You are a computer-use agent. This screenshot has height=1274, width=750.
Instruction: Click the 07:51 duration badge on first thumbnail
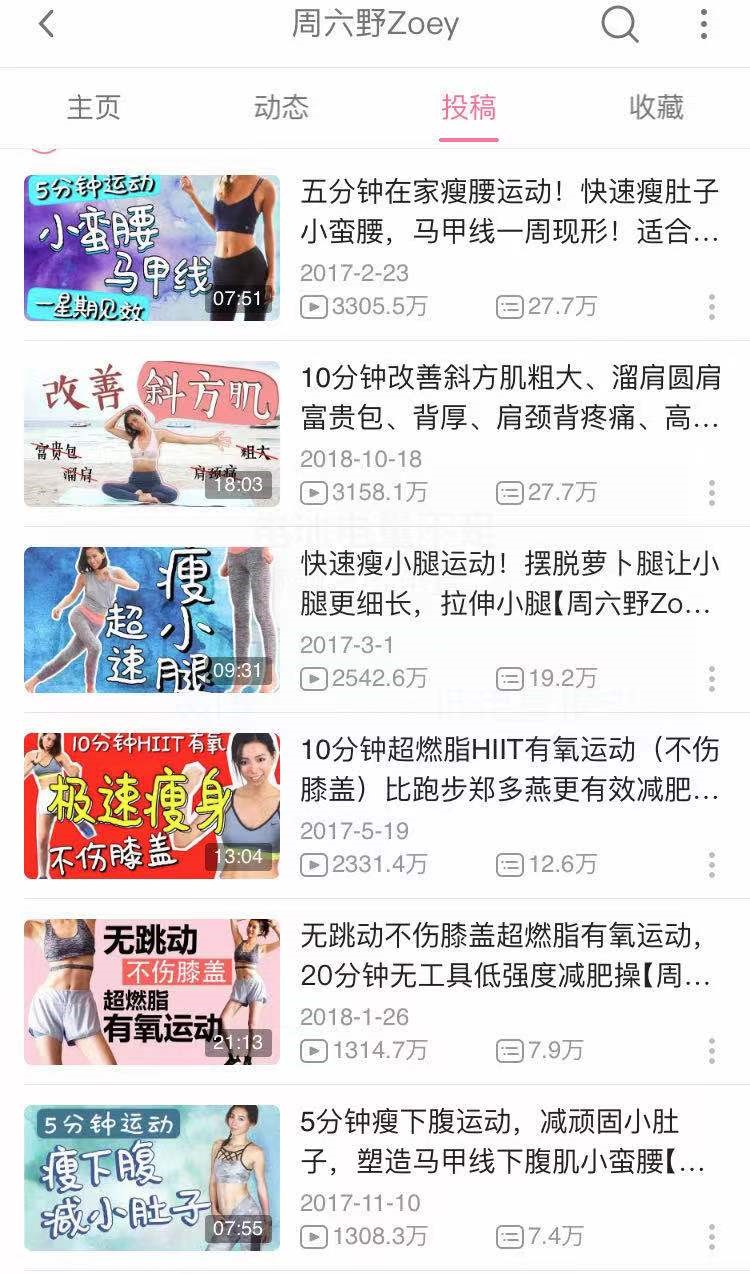coord(241,299)
